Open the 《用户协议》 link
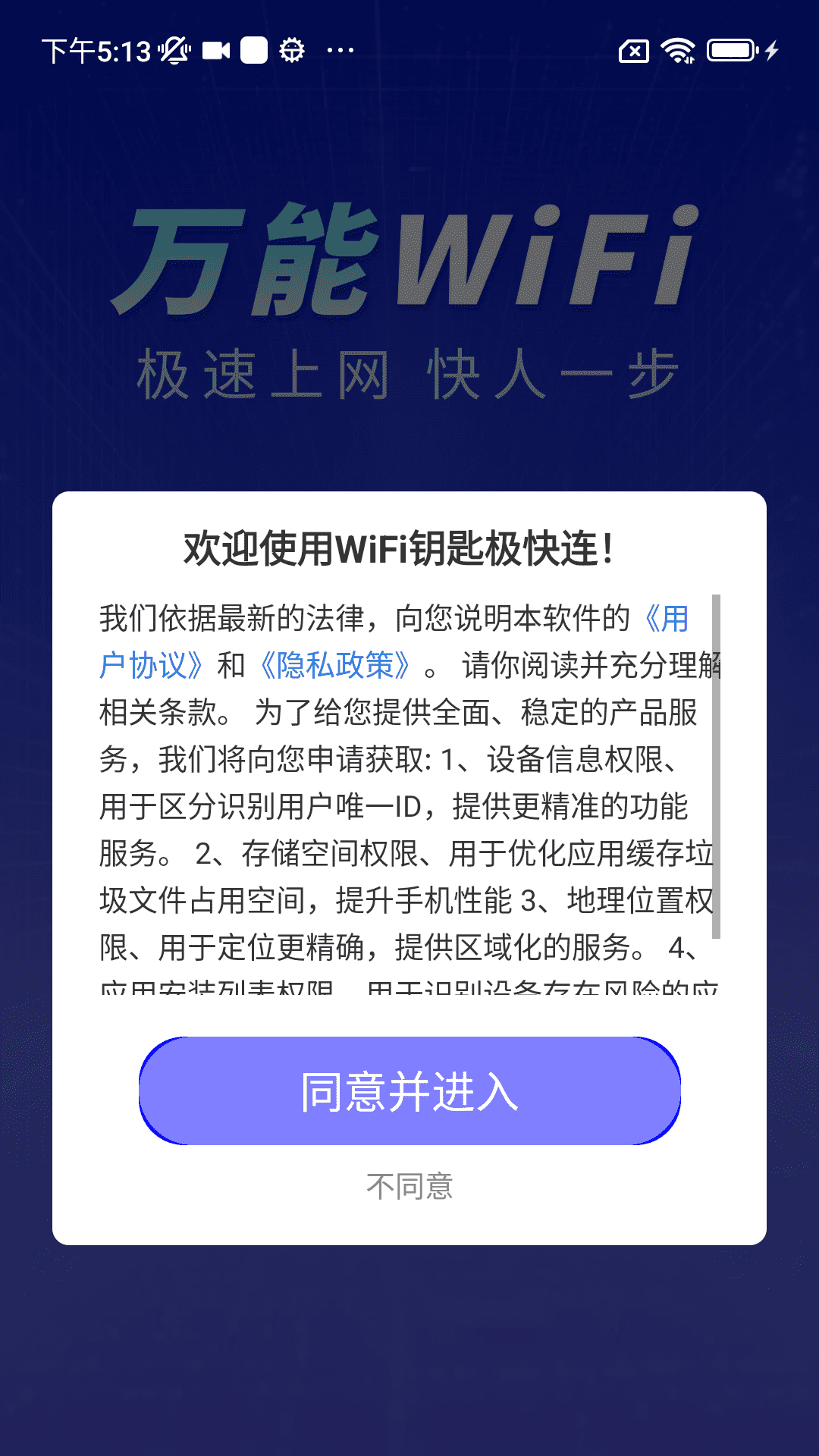The height and width of the screenshot is (1456, 819). (x=152, y=665)
